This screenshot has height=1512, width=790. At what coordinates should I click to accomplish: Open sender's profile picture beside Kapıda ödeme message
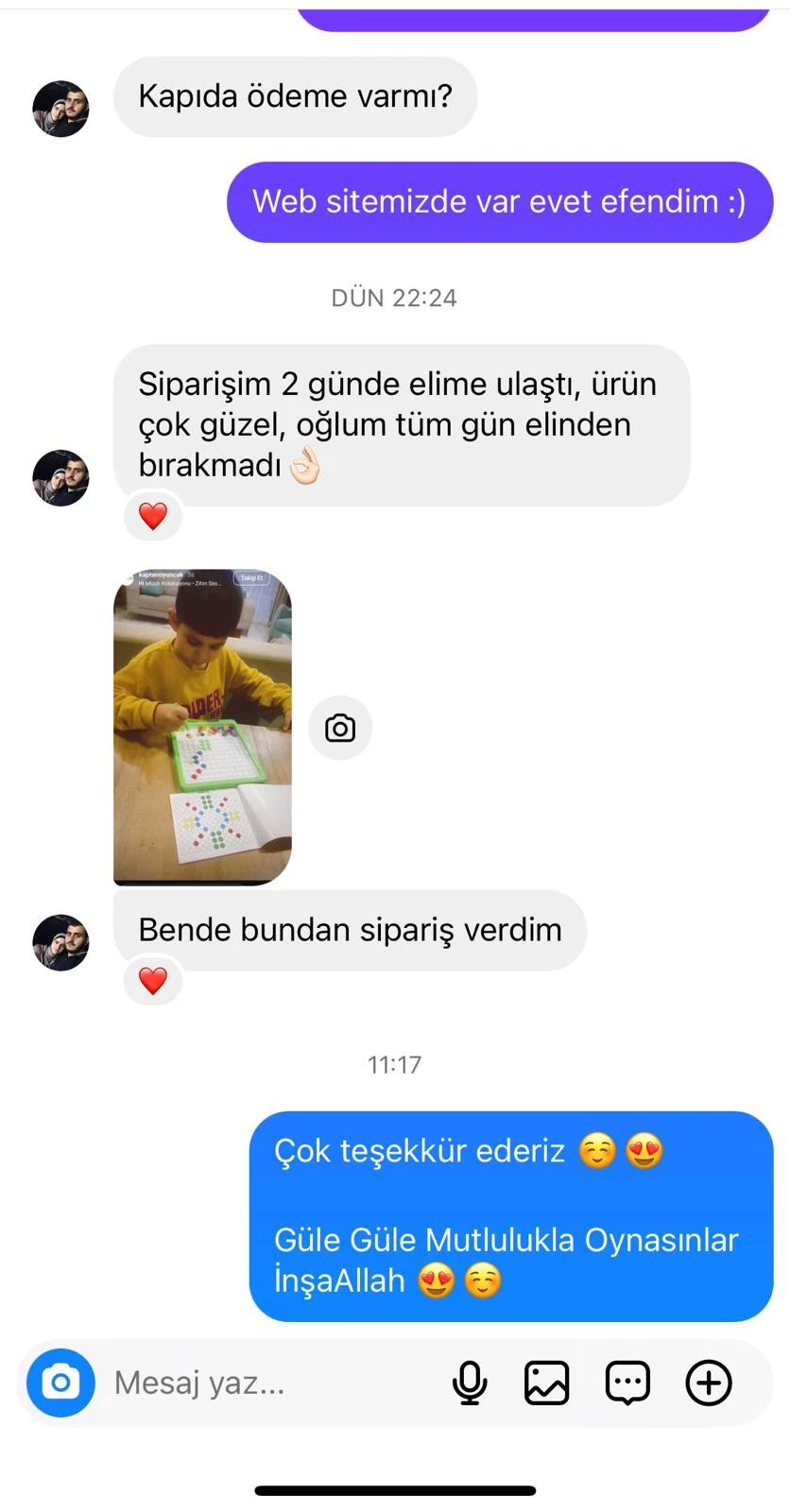(x=60, y=109)
